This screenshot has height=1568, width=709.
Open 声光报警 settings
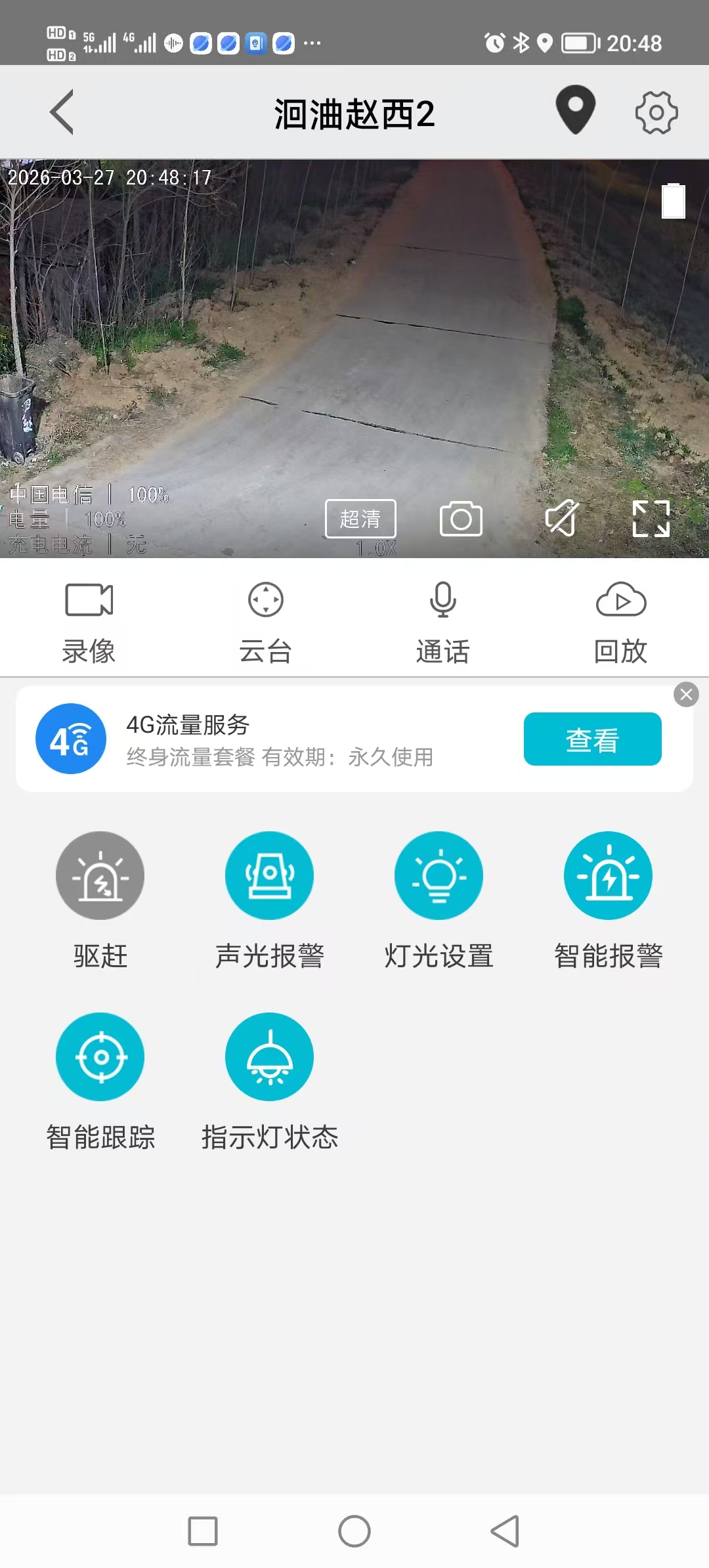[269, 876]
